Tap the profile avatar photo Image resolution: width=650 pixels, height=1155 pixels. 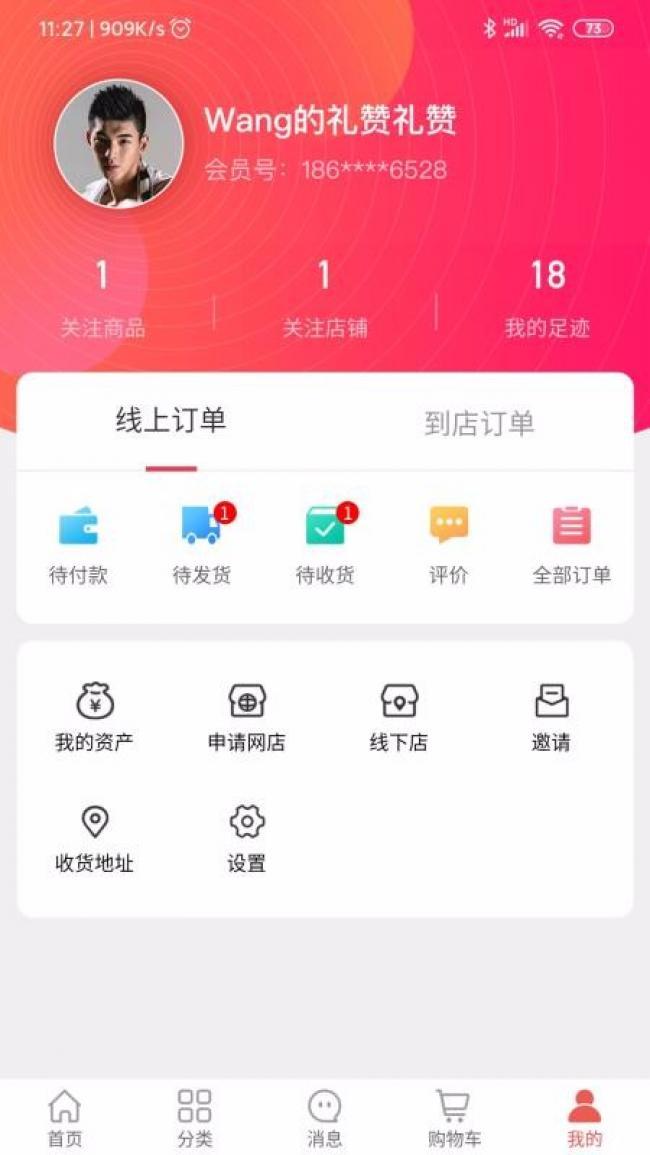pos(118,145)
